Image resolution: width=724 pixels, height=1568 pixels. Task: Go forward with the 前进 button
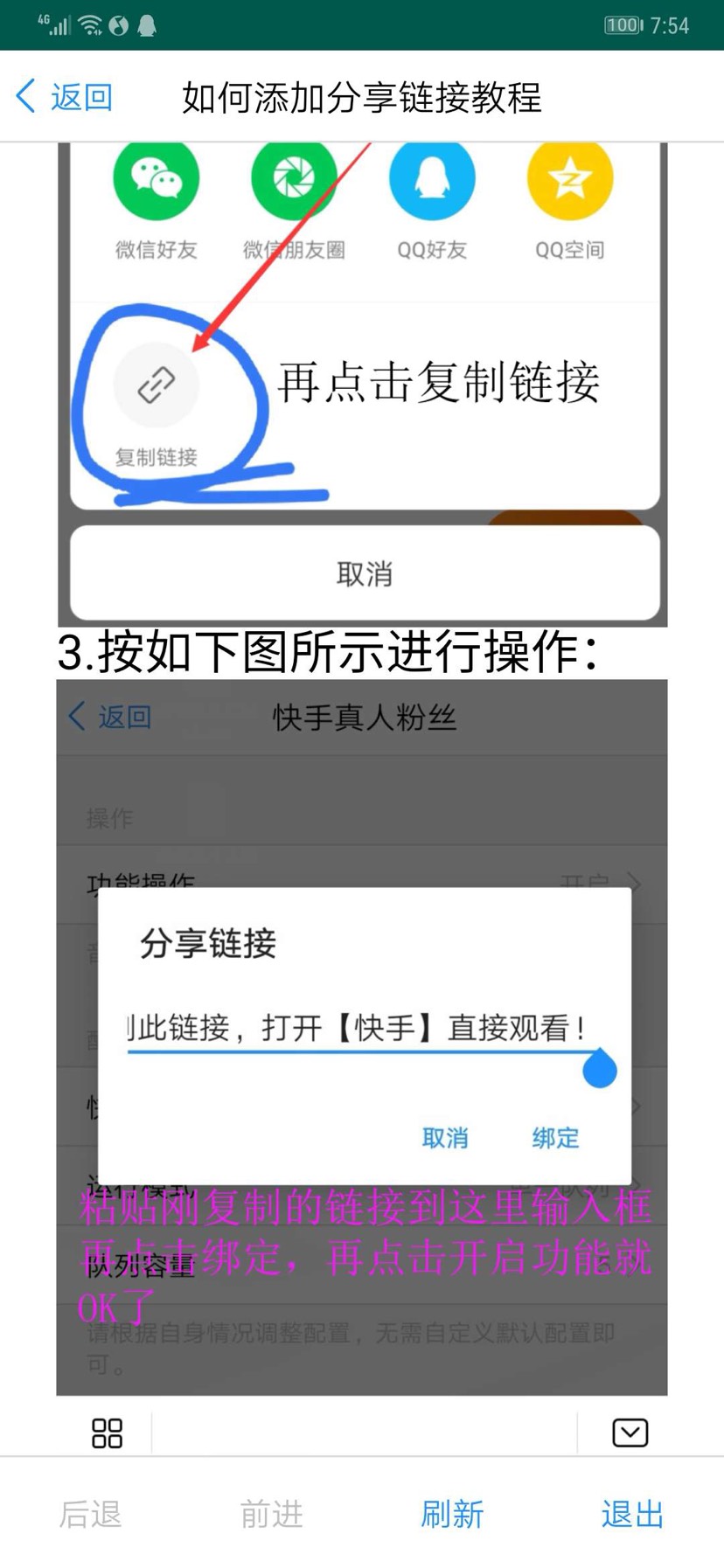tap(271, 1514)
